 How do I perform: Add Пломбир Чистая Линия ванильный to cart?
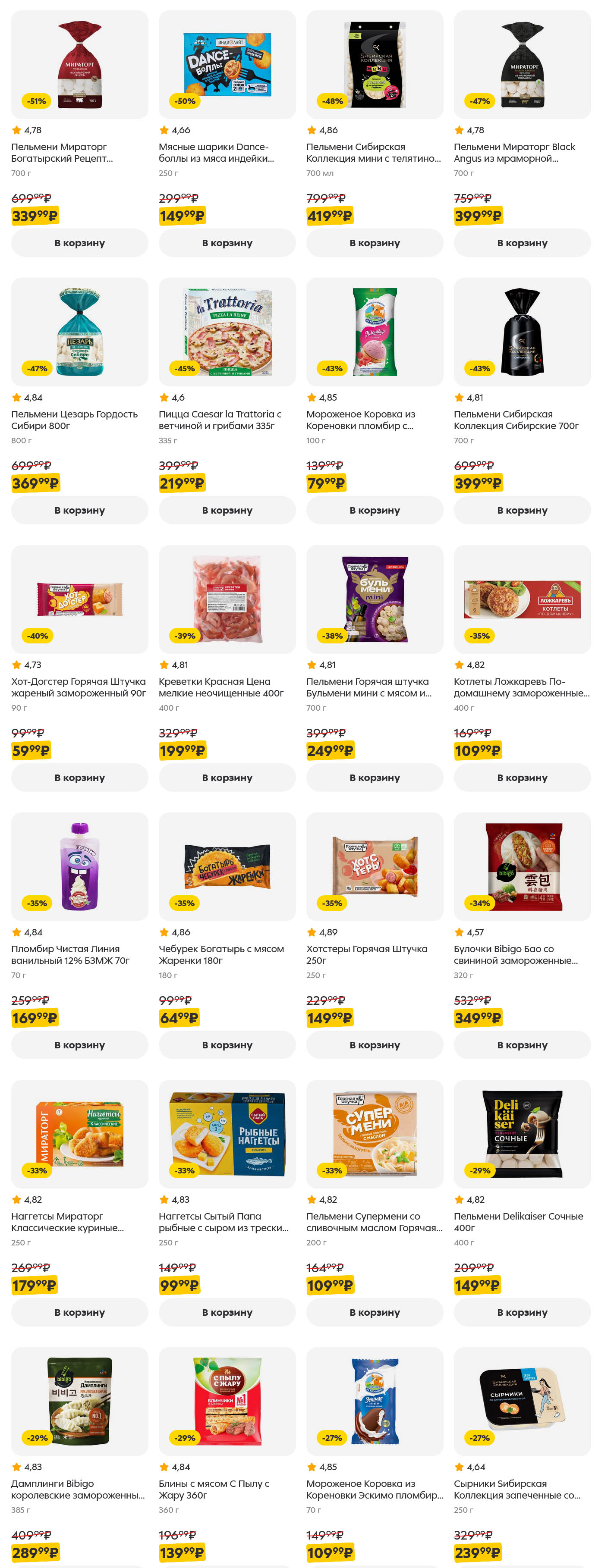click(79, 1044)
